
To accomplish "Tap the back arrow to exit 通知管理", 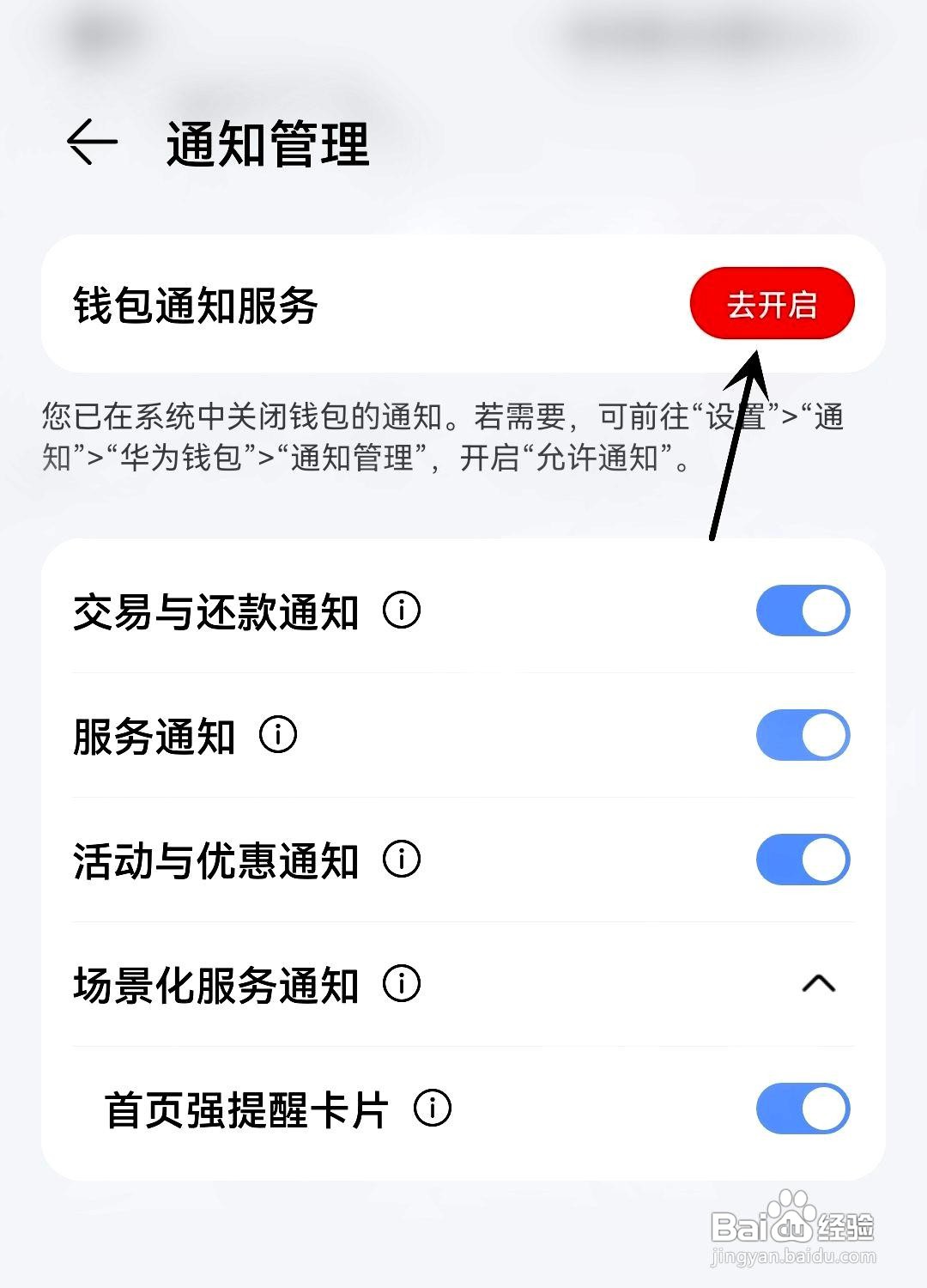I will coord(94,142).
